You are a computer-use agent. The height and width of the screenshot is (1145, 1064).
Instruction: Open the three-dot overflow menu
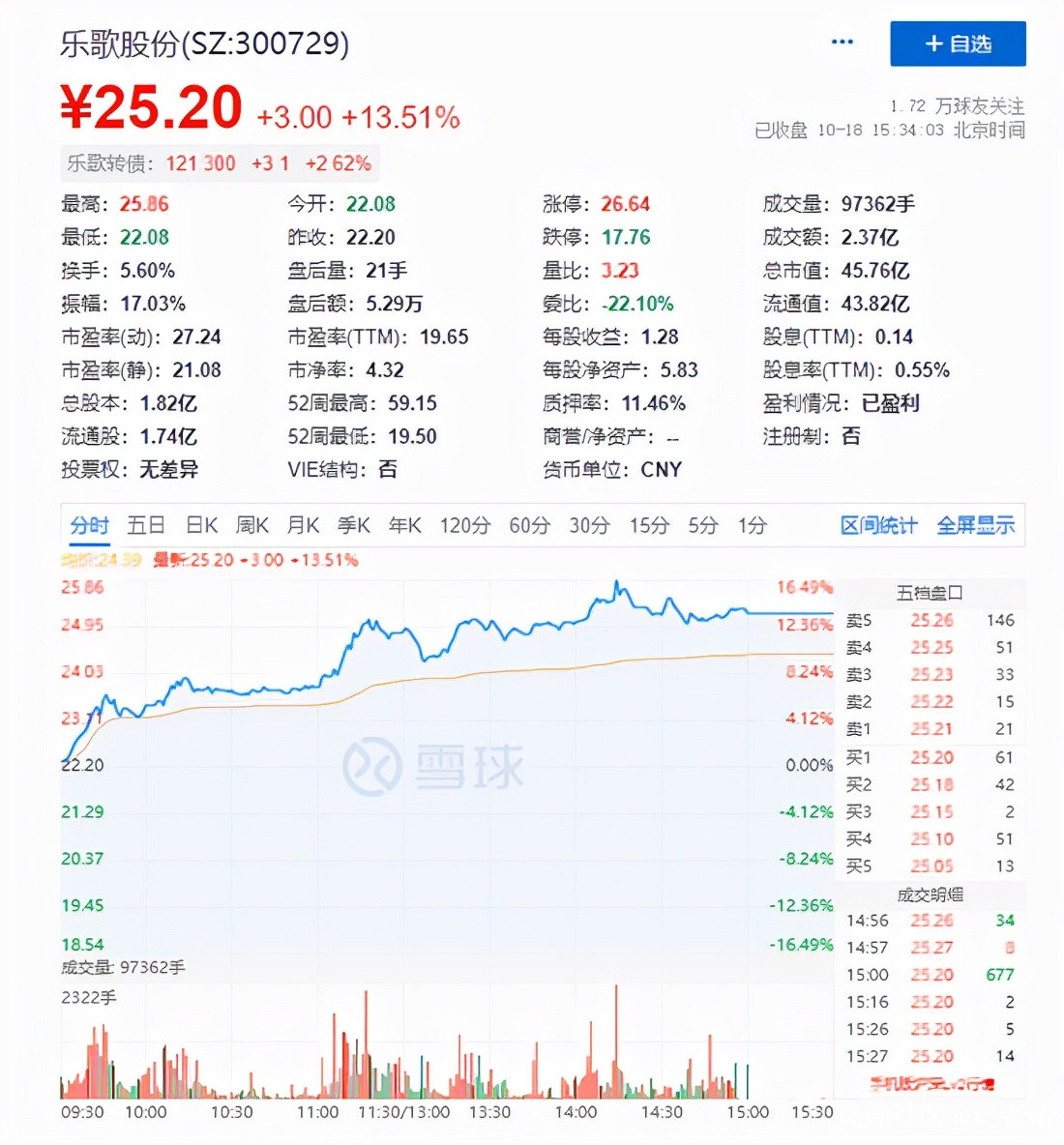[842, 43]
